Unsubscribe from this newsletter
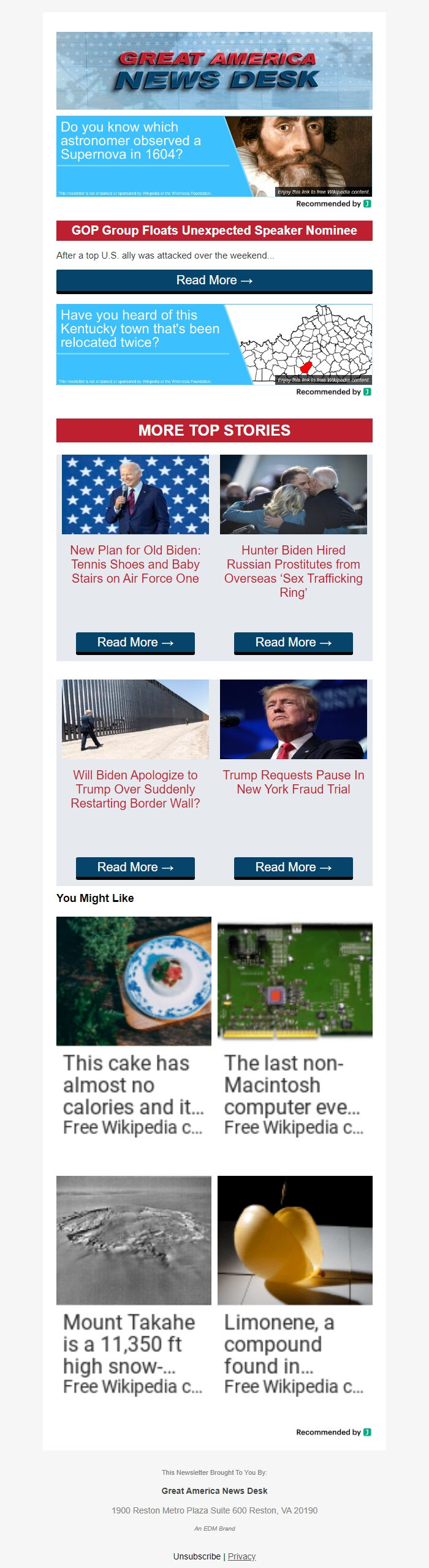The width and height of the screenshot is (429, 1568). (x=197, y=1556)
